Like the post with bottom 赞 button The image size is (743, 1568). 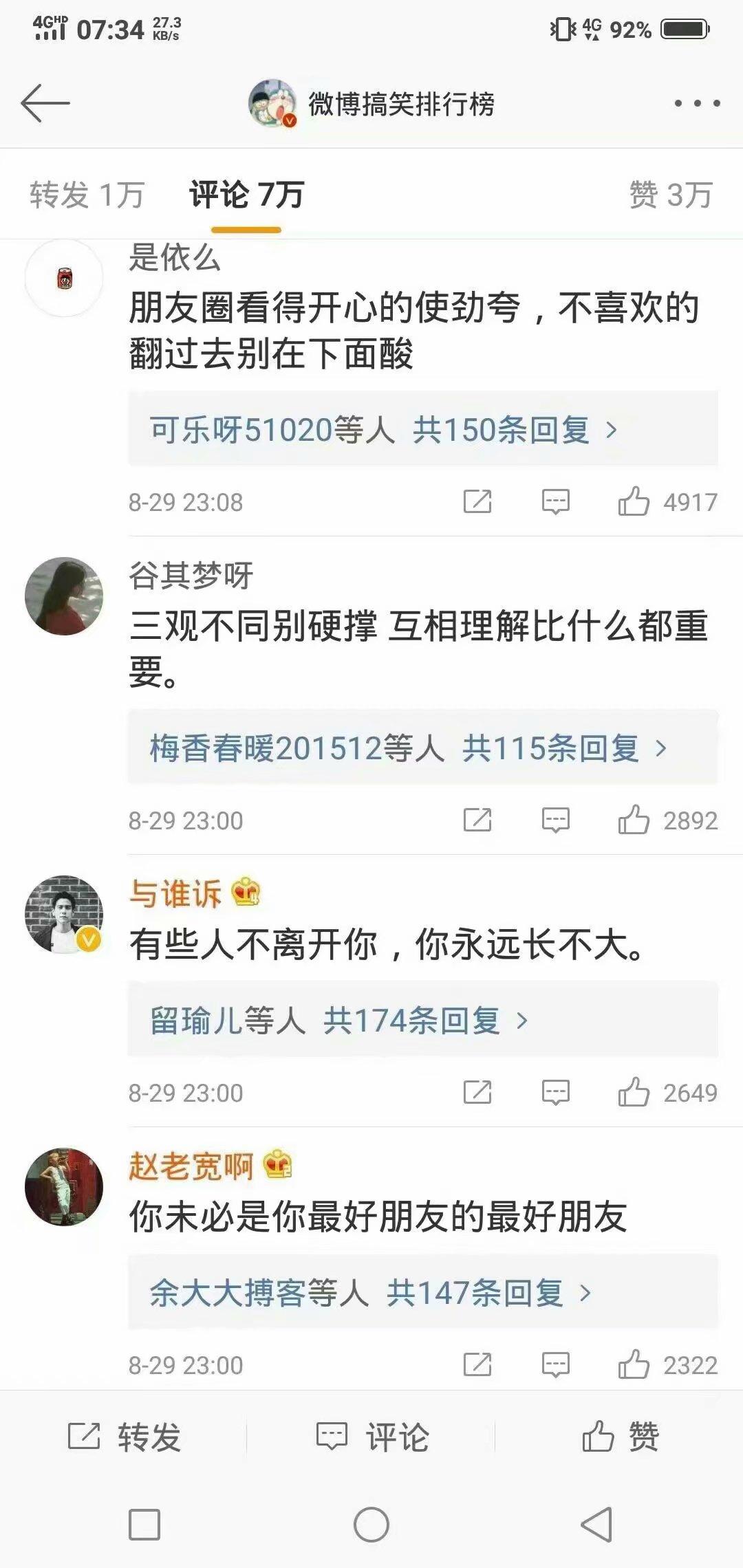(619, 1437)
